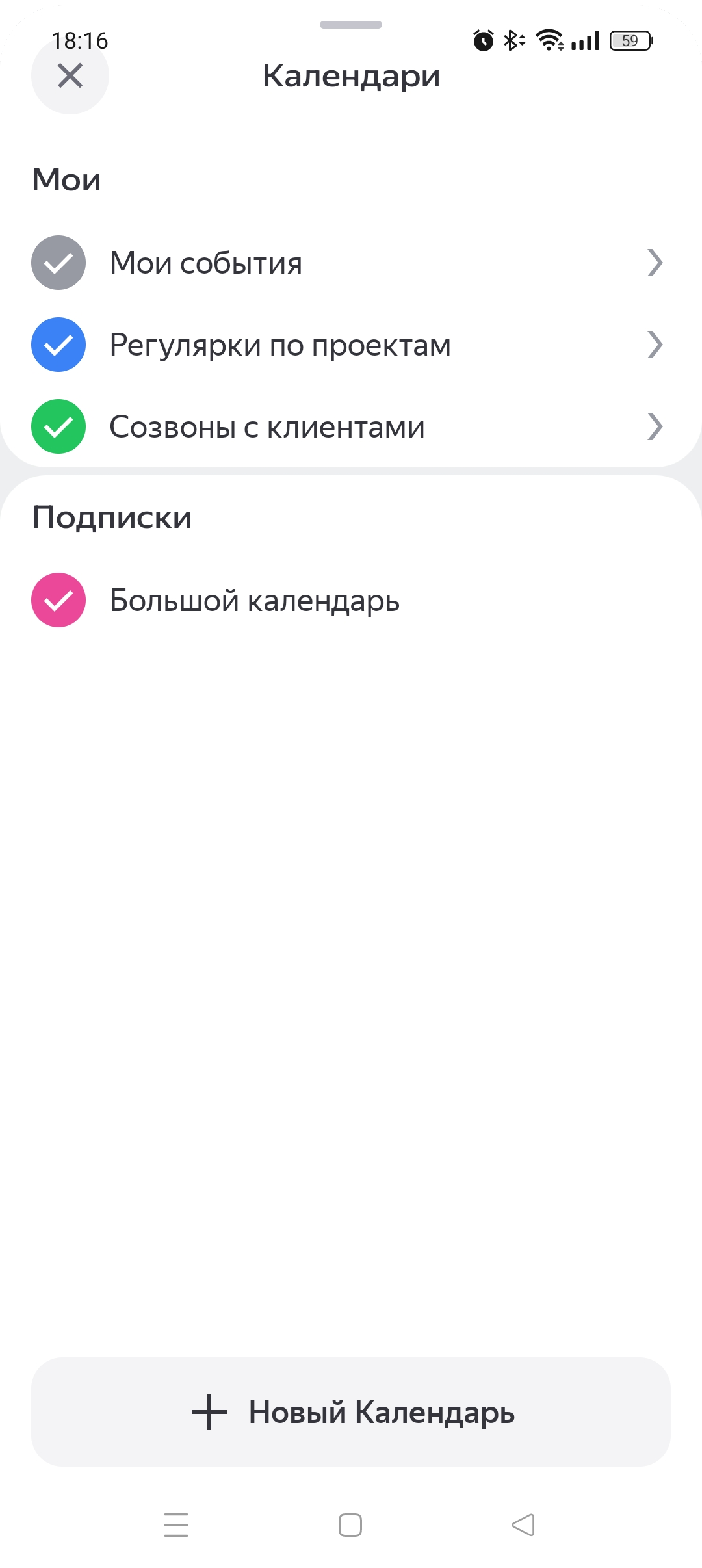Open Регулярки по проектам details
Screen dimensions: 702x1568
(x=655, y=345)
